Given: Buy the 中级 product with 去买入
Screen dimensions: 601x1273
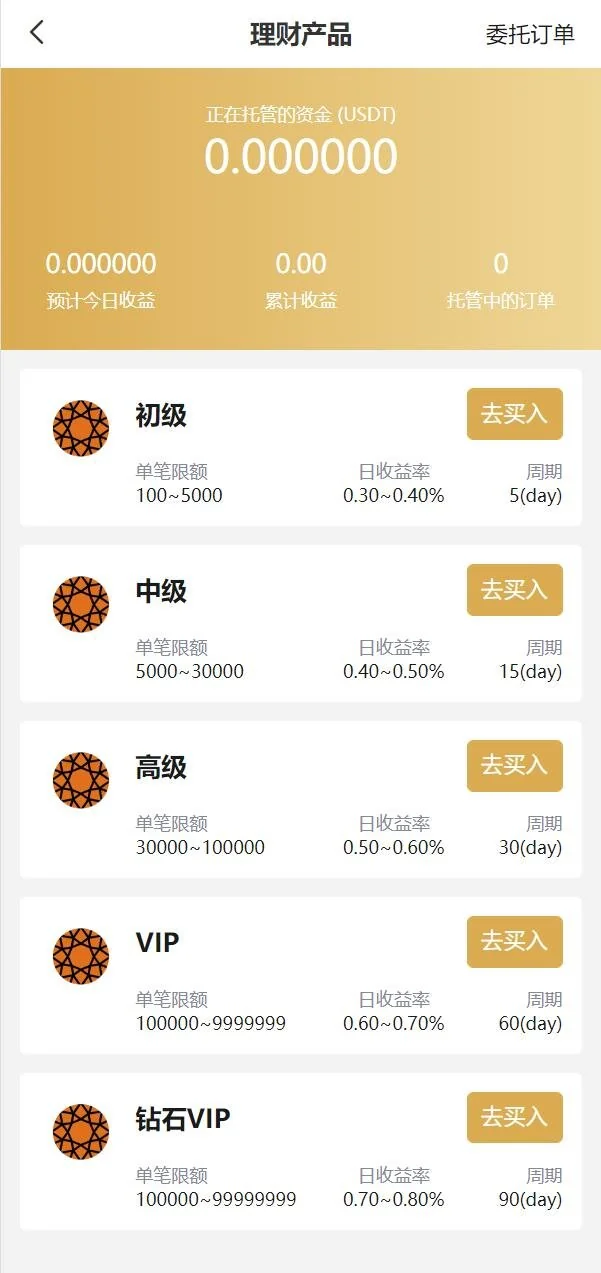Looking at the screenshot, I should tap(514, 590).
